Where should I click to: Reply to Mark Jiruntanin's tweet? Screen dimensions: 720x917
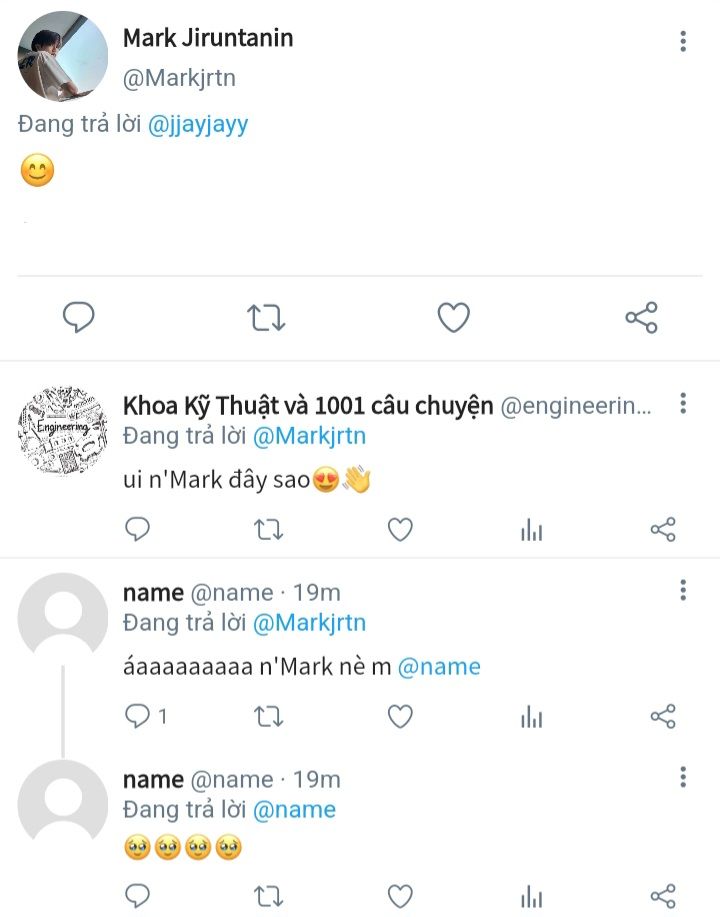(79, 318)
